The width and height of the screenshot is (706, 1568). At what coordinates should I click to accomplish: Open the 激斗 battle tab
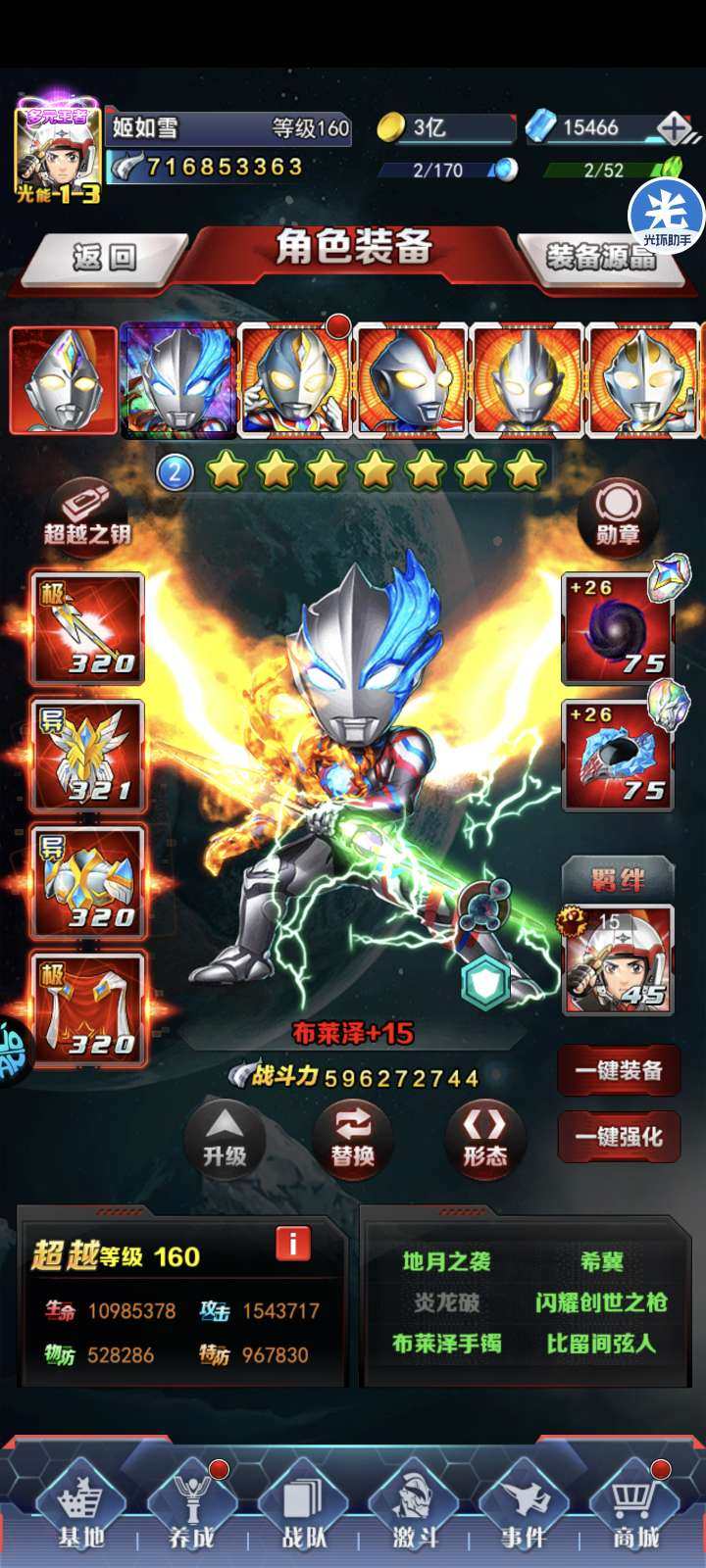coord(417,1514)
